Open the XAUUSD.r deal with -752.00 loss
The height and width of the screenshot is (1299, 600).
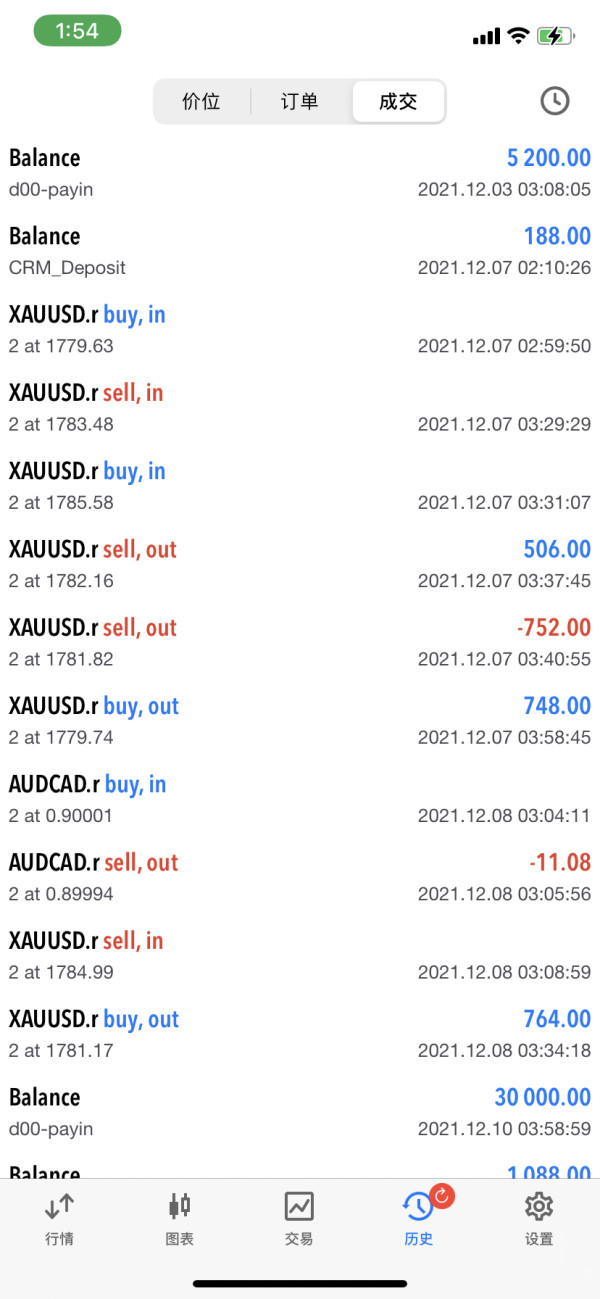click(x=300, y=642)
